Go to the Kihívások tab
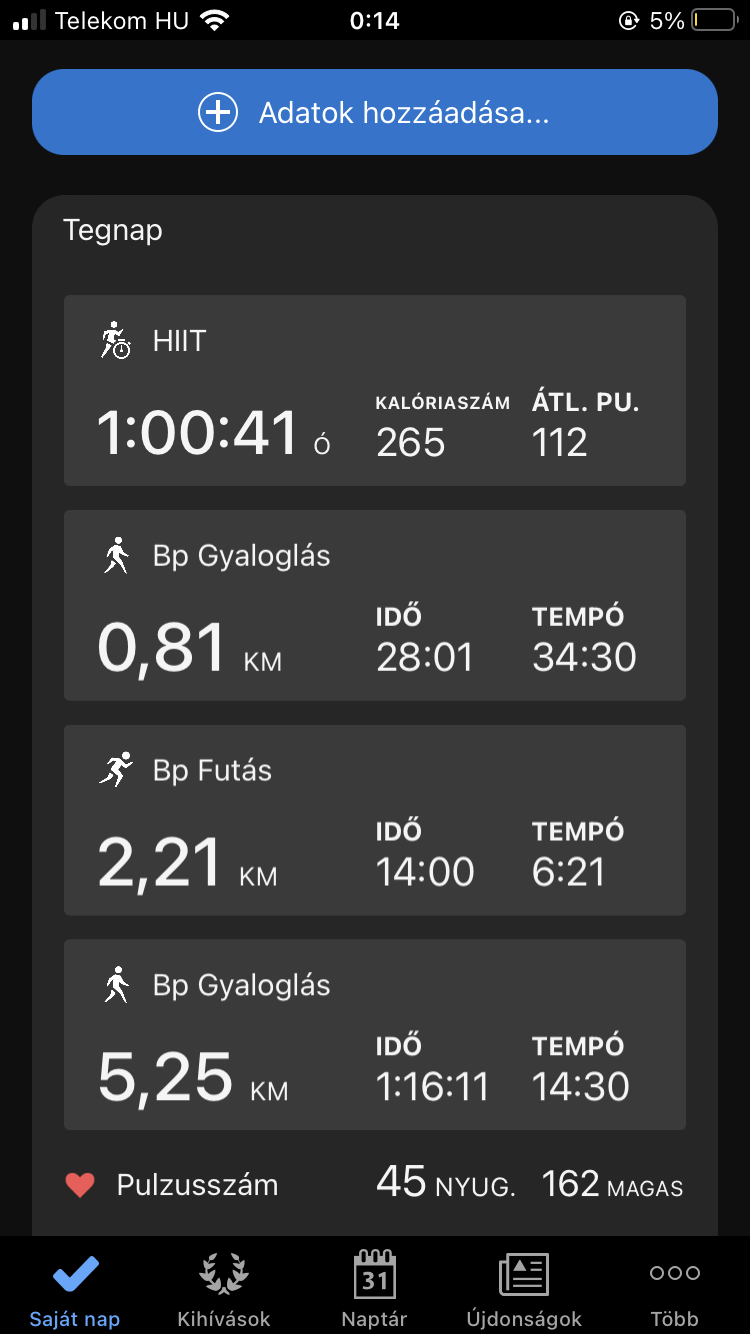Image resolution: width=750 pixels, height=1334 pixels. click(x=224, y=1288)
